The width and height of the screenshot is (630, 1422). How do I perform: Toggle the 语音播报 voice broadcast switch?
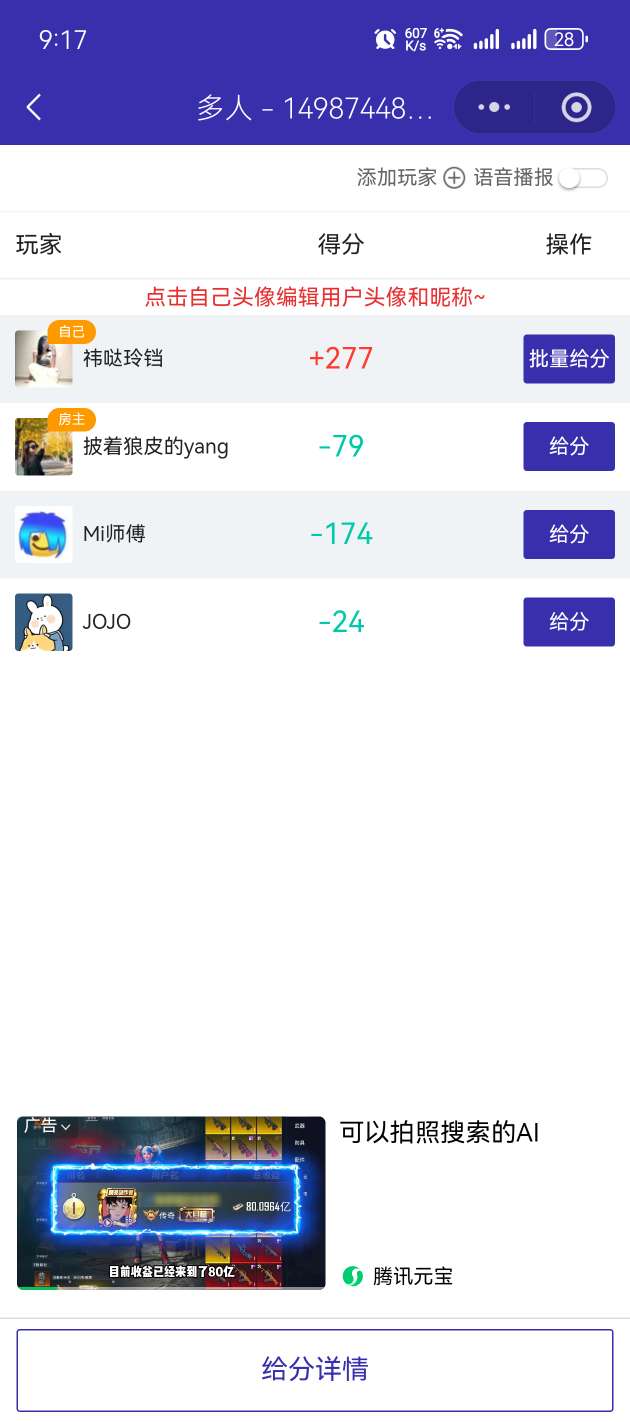583,178
